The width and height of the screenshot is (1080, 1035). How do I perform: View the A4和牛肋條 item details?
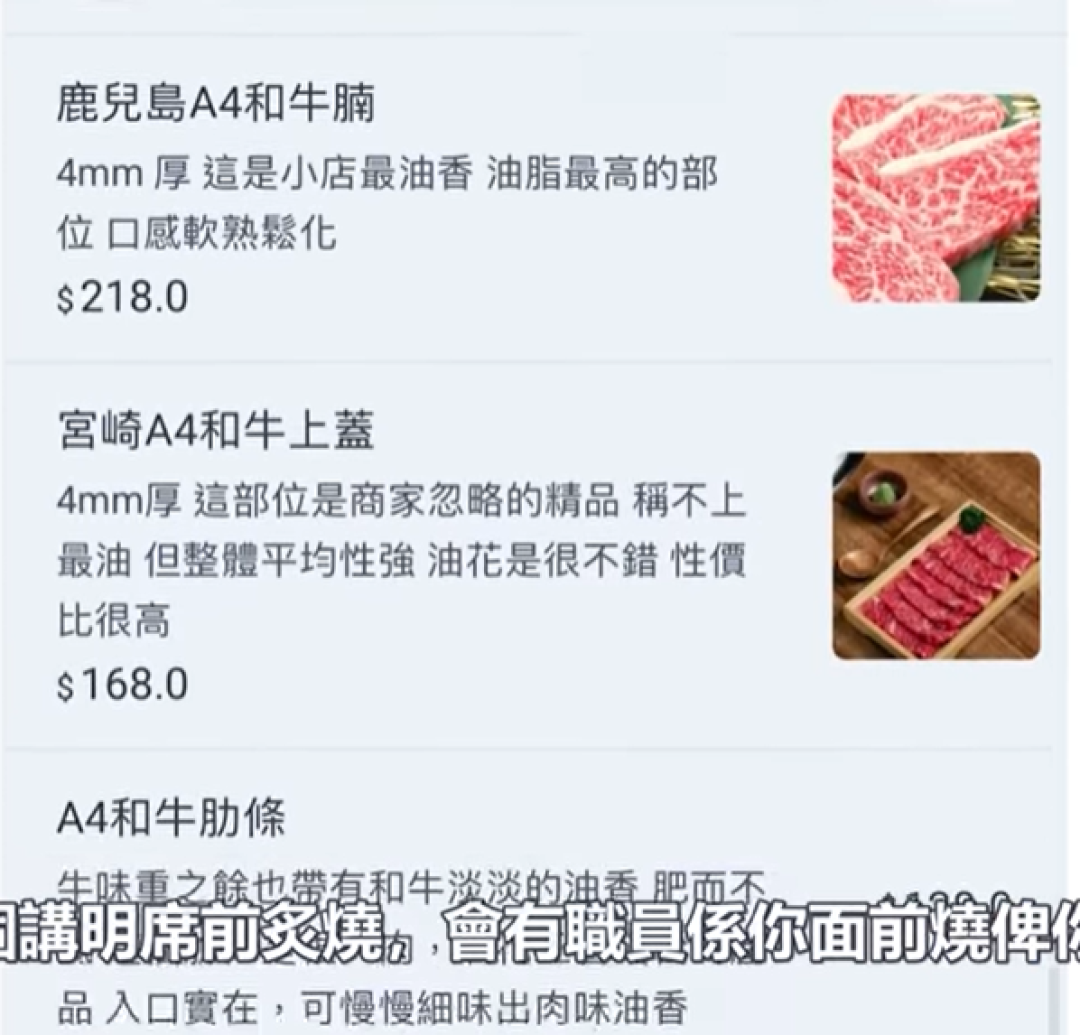point(170,819)
